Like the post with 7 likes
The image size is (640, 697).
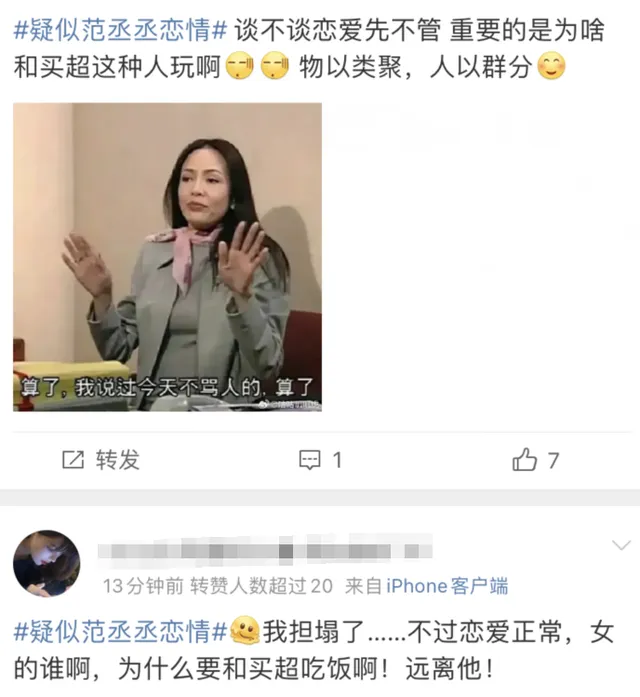tap(535, 460)
